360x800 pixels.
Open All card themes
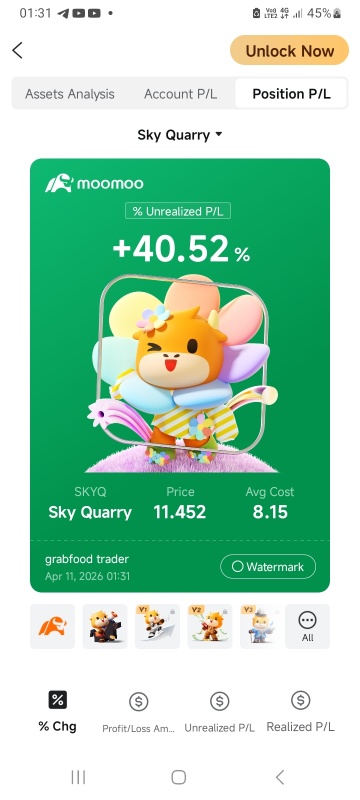coord(307,627)
